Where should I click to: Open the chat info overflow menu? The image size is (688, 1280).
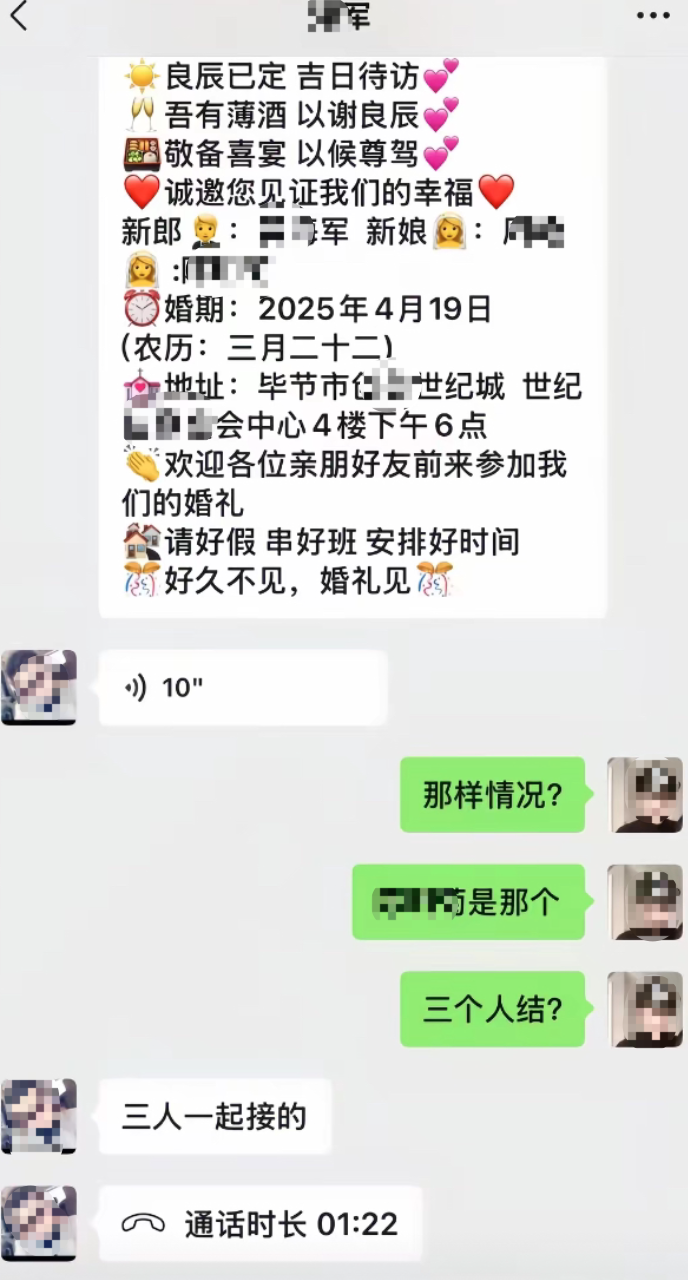pos(653,16)
